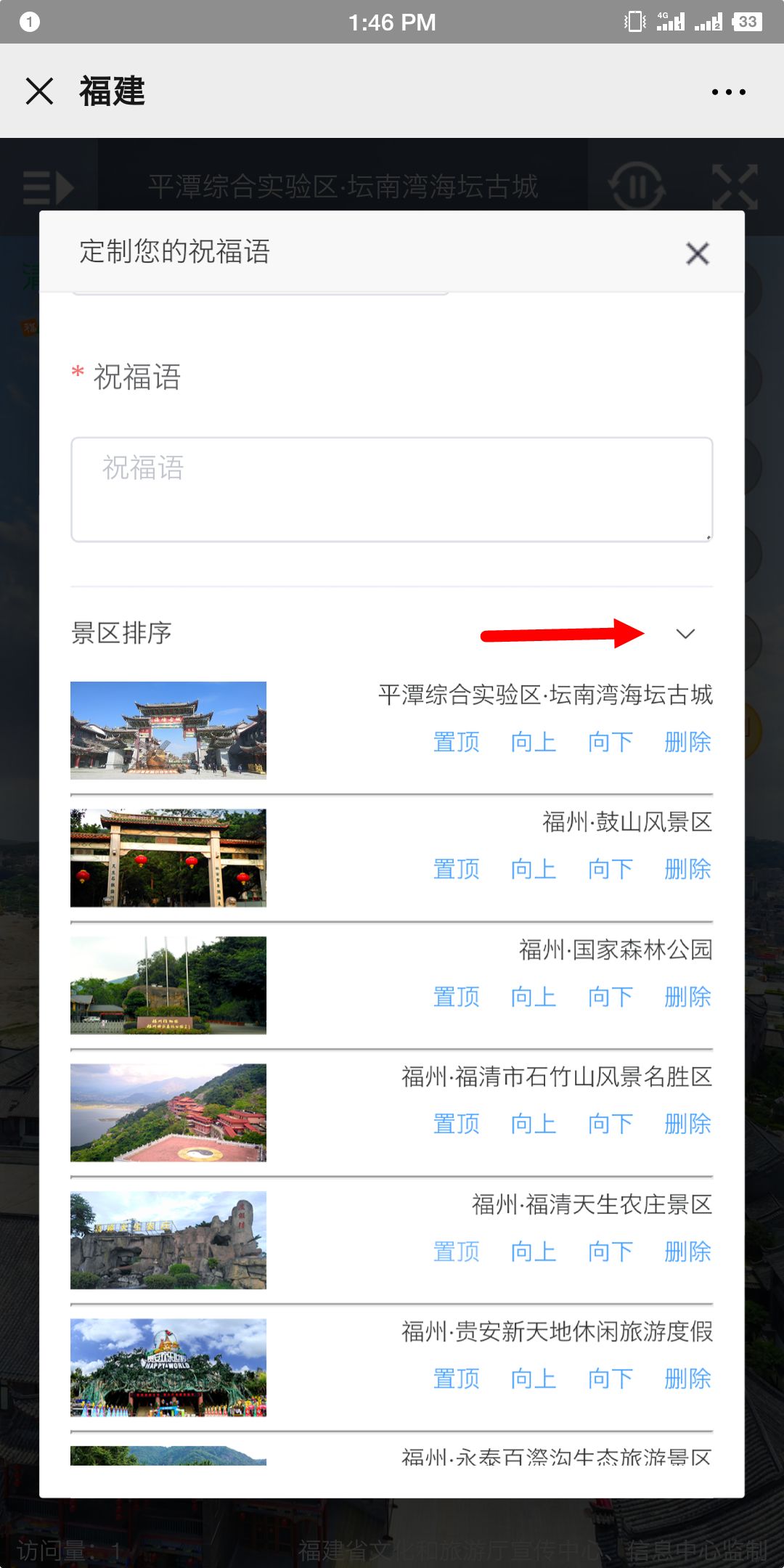Viewport: 784px width, 1568px height.
Task: Click the 福州·鼓山风景区 photo thumbnail
Action: click(x=169, y=857)
